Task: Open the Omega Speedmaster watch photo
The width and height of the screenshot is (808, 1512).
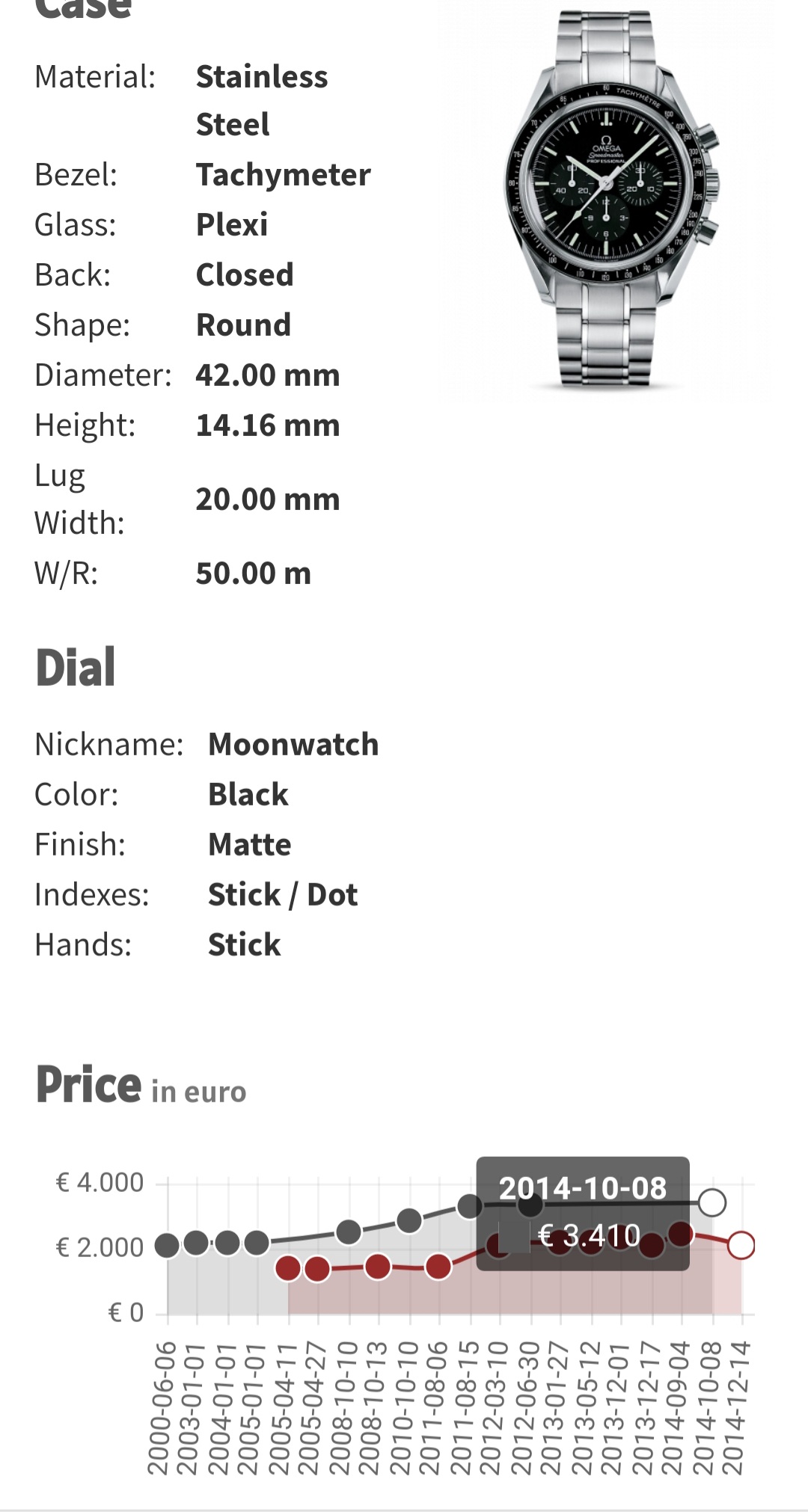Action: tap(606, 202)
